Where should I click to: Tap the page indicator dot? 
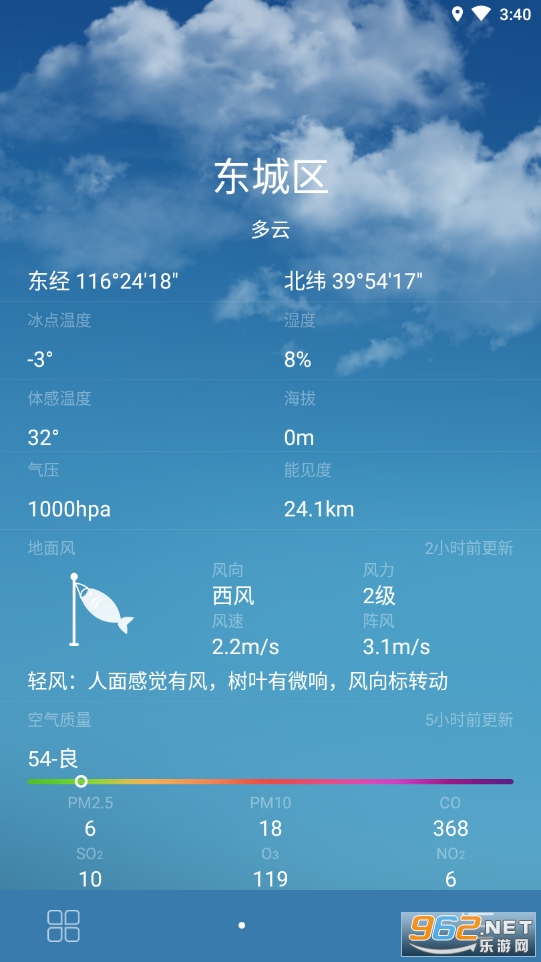(x=242, y=925)
